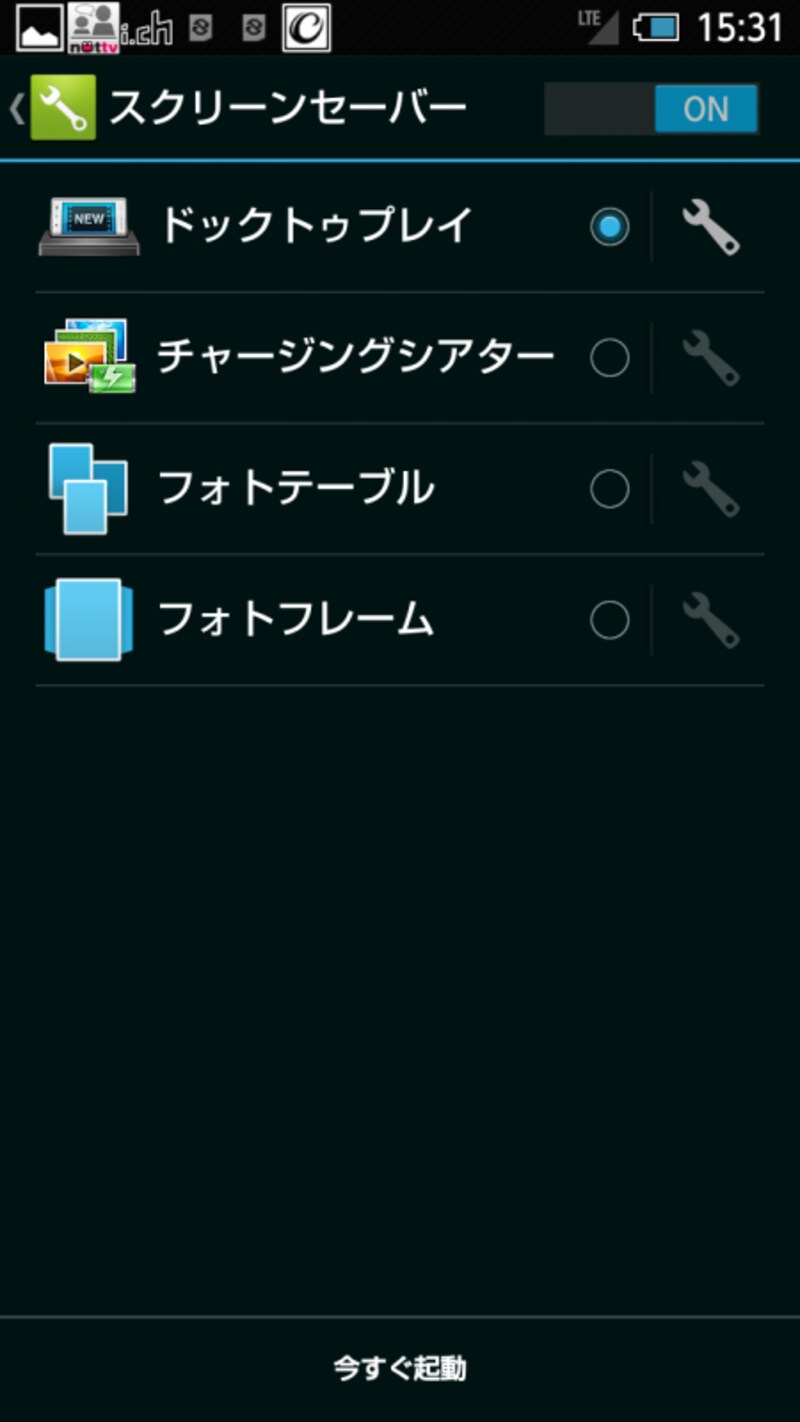The image size is (800, 1422).
Task: Turn off the スクリーンセーバー ON switch
Action: click(x=652, y=109)
